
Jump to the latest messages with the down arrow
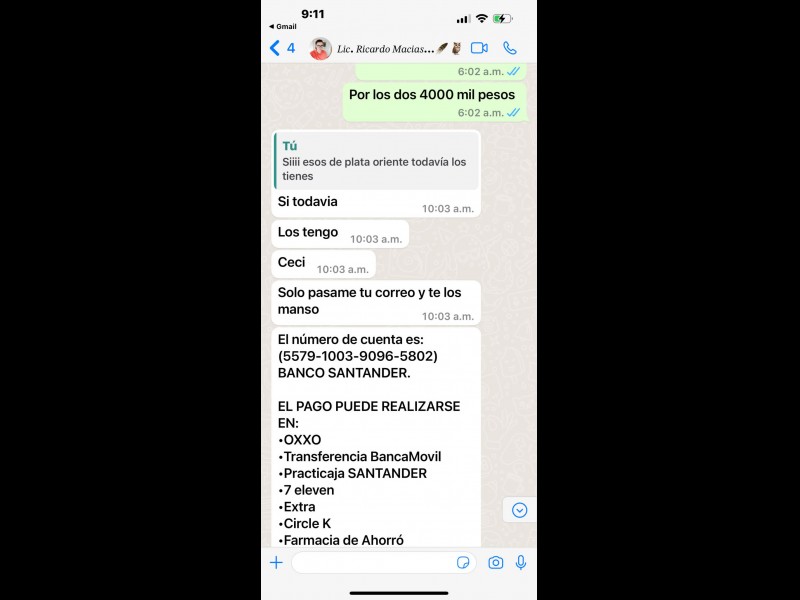(519, 510)
